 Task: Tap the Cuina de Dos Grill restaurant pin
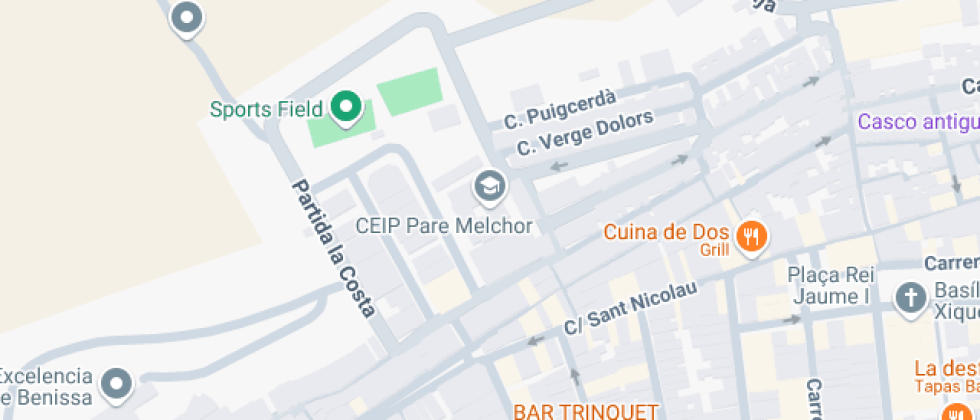click(753, 238)
